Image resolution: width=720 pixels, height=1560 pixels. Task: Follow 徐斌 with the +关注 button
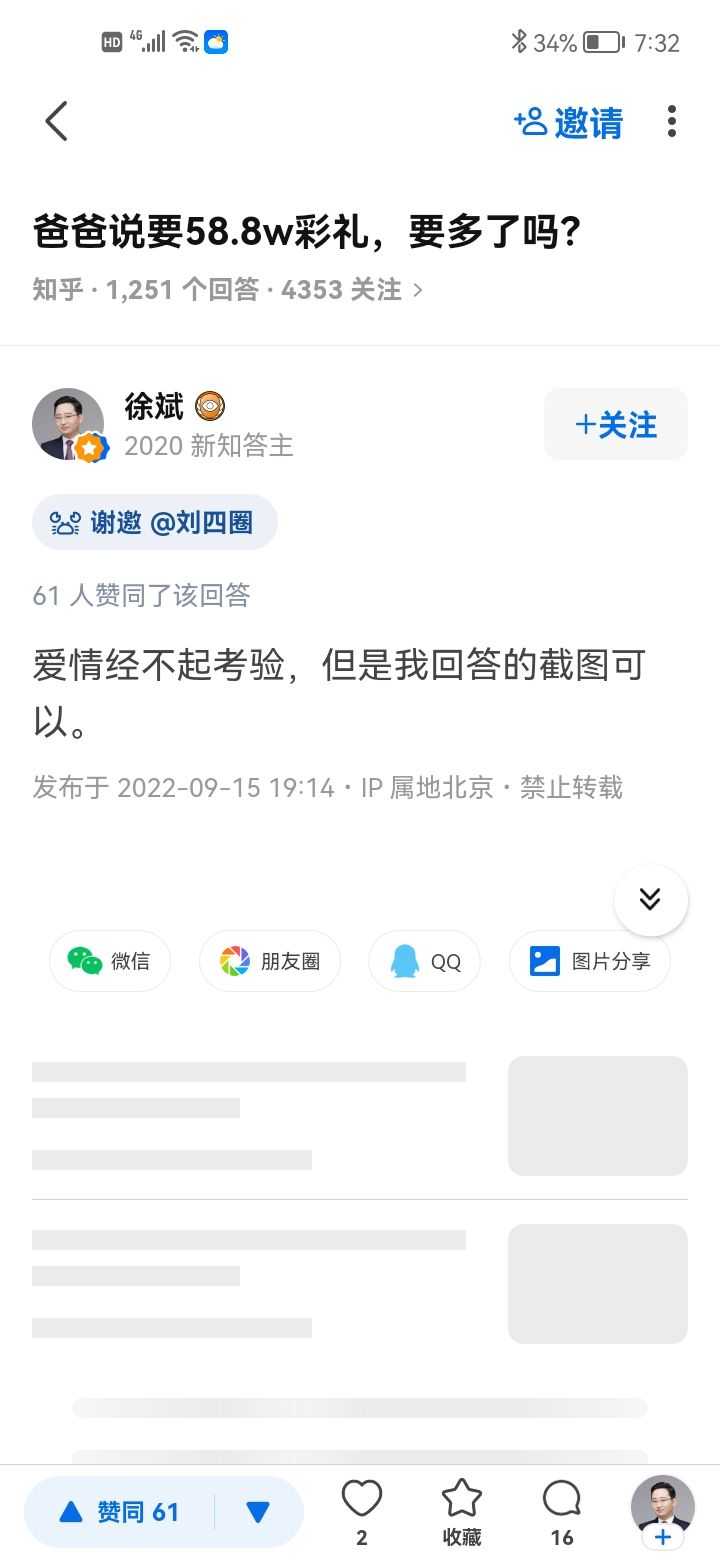pyautogui.click(x=615, y=425)
